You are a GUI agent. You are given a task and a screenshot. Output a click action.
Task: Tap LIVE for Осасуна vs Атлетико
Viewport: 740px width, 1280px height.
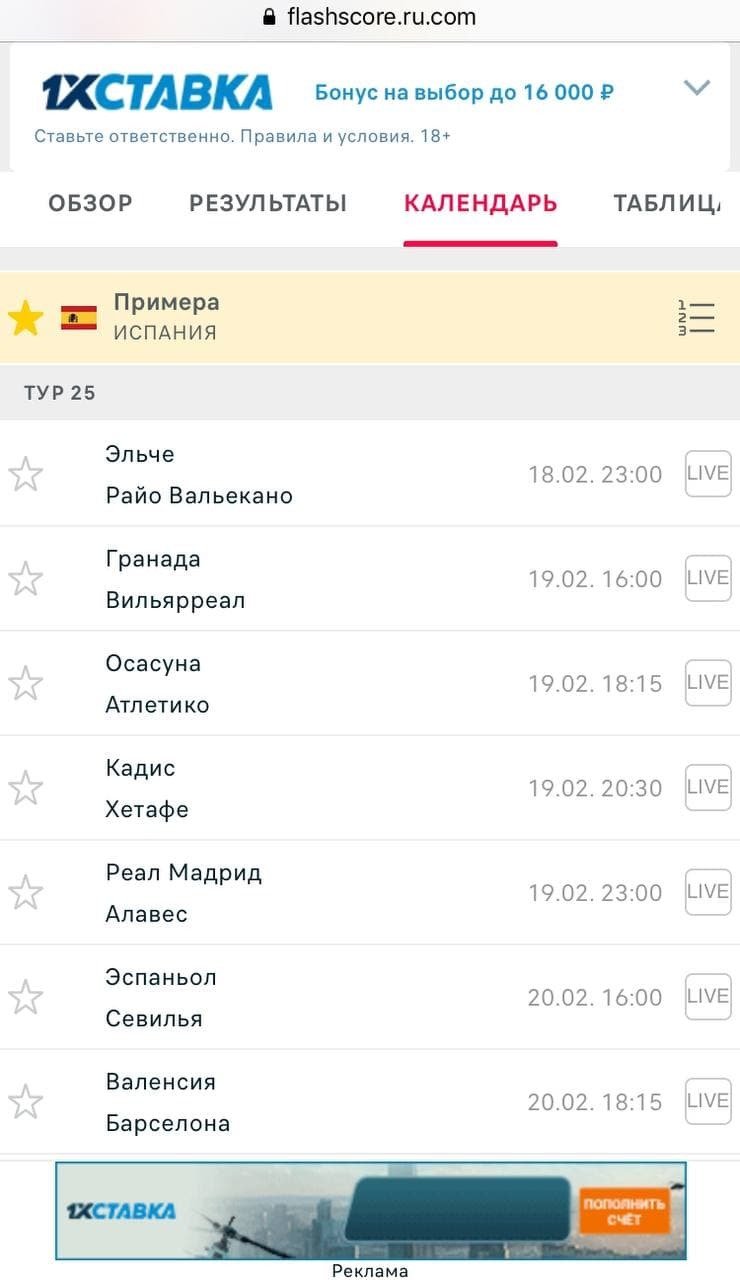[708, 683]
